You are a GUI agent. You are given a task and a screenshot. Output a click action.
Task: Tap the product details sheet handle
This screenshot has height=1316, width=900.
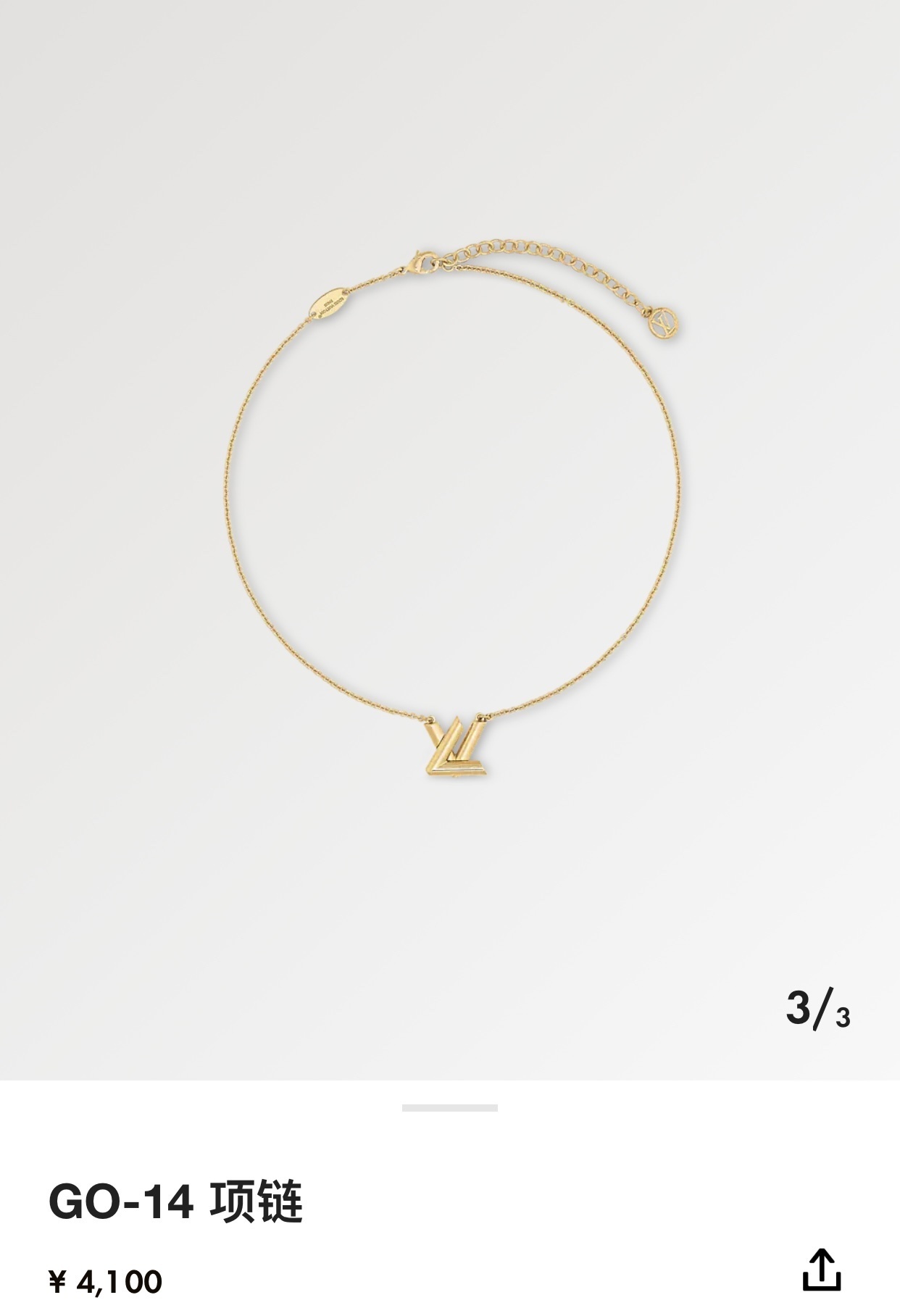(x=449, y=1108)
